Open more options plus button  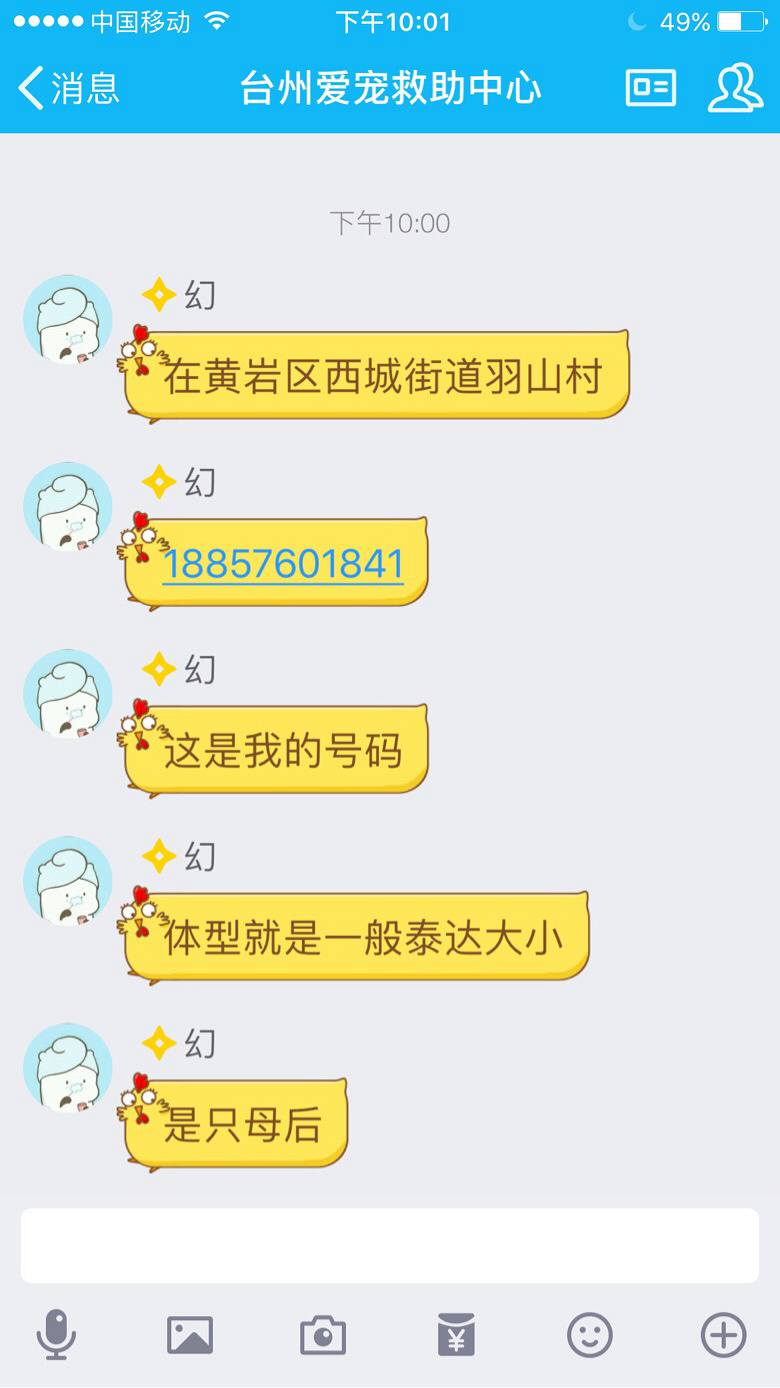723,1335
